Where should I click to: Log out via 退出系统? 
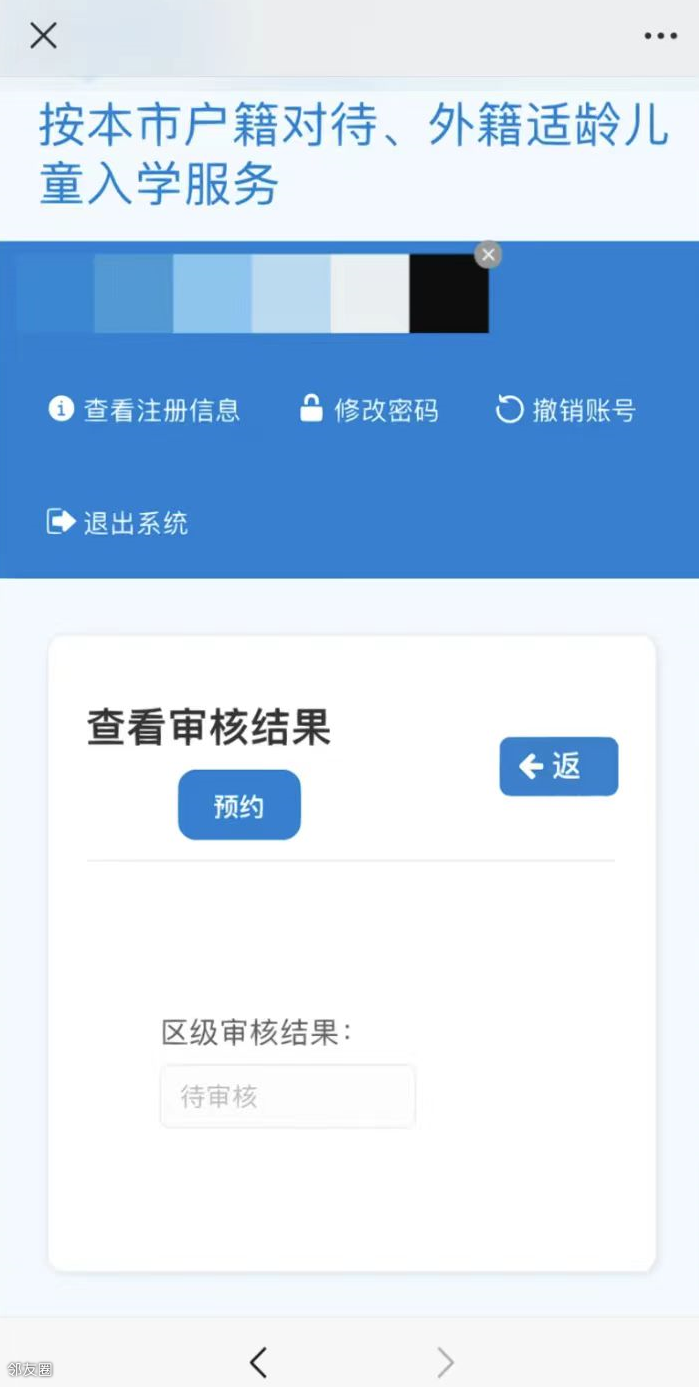tap(118, 522)
